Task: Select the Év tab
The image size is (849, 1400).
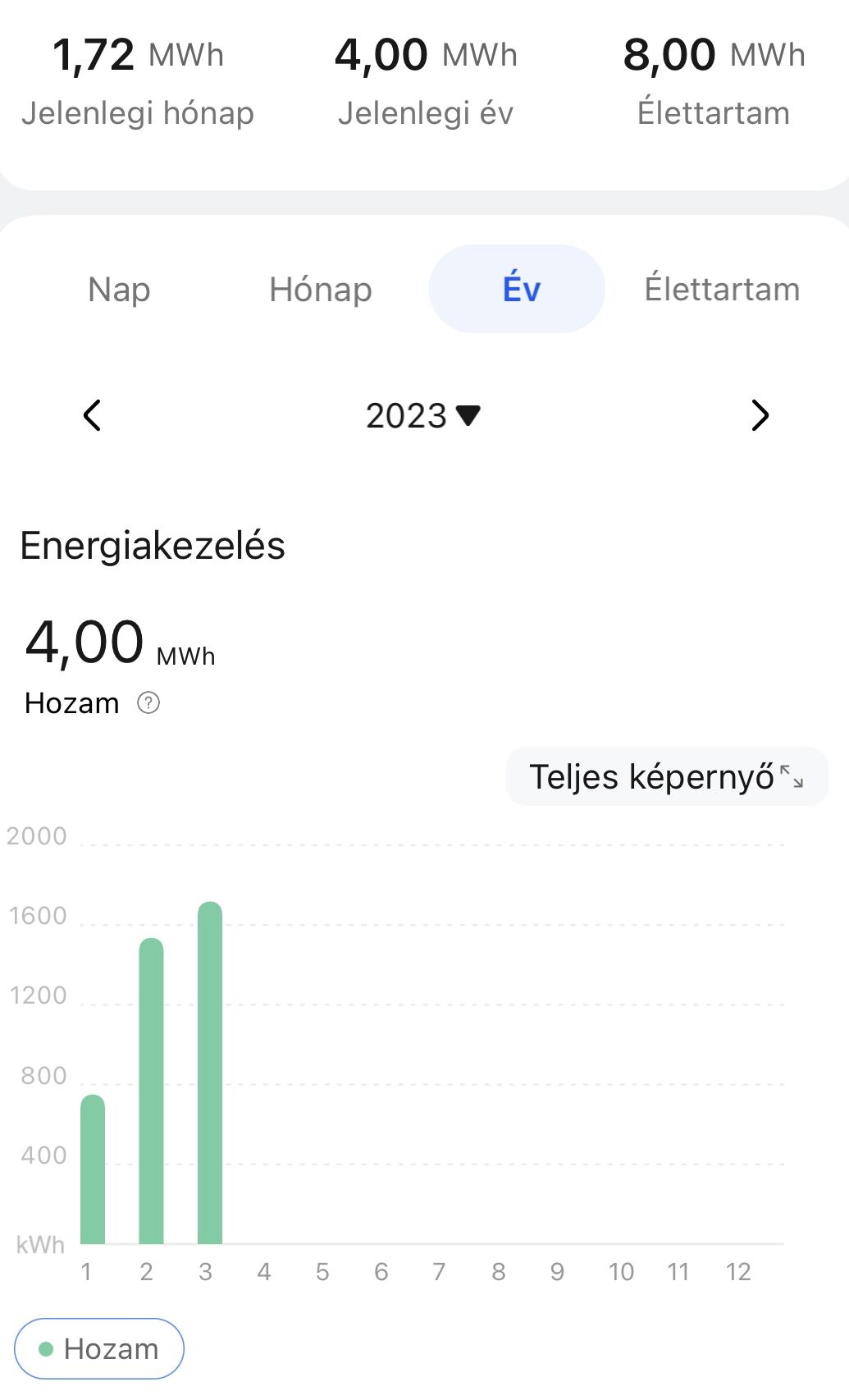Action: click(517, 289)
